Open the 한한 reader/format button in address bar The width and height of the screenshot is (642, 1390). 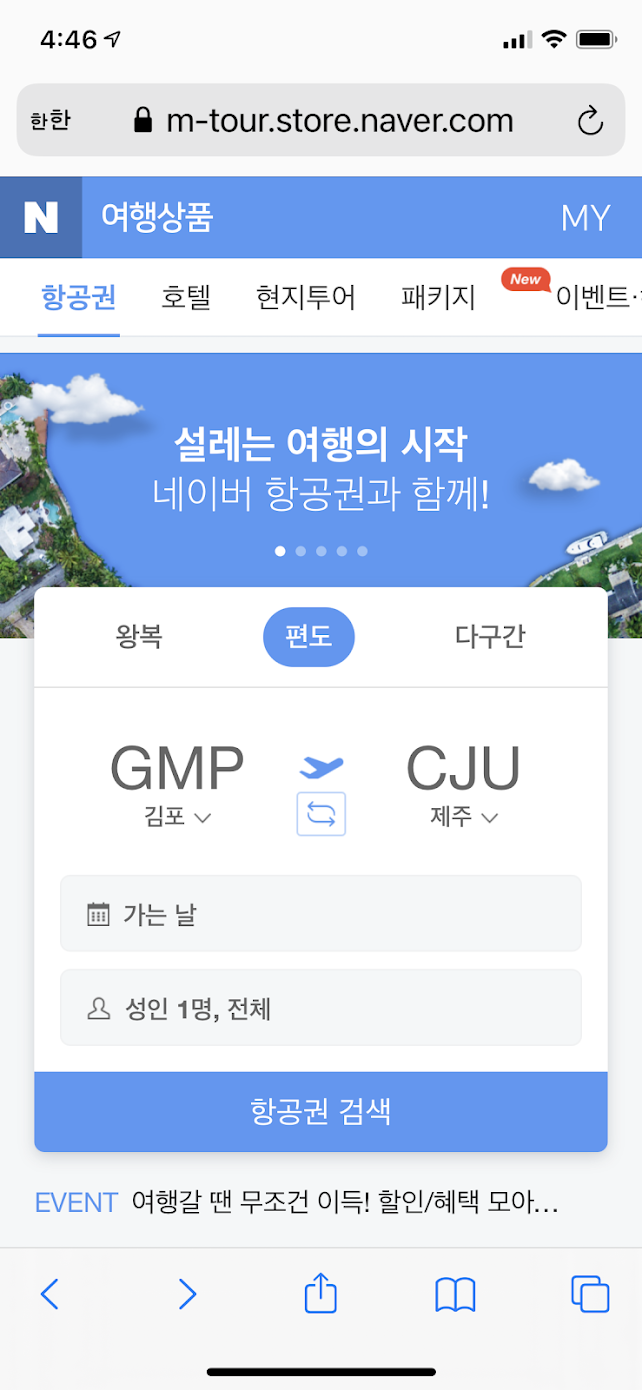tap(50, 122)
